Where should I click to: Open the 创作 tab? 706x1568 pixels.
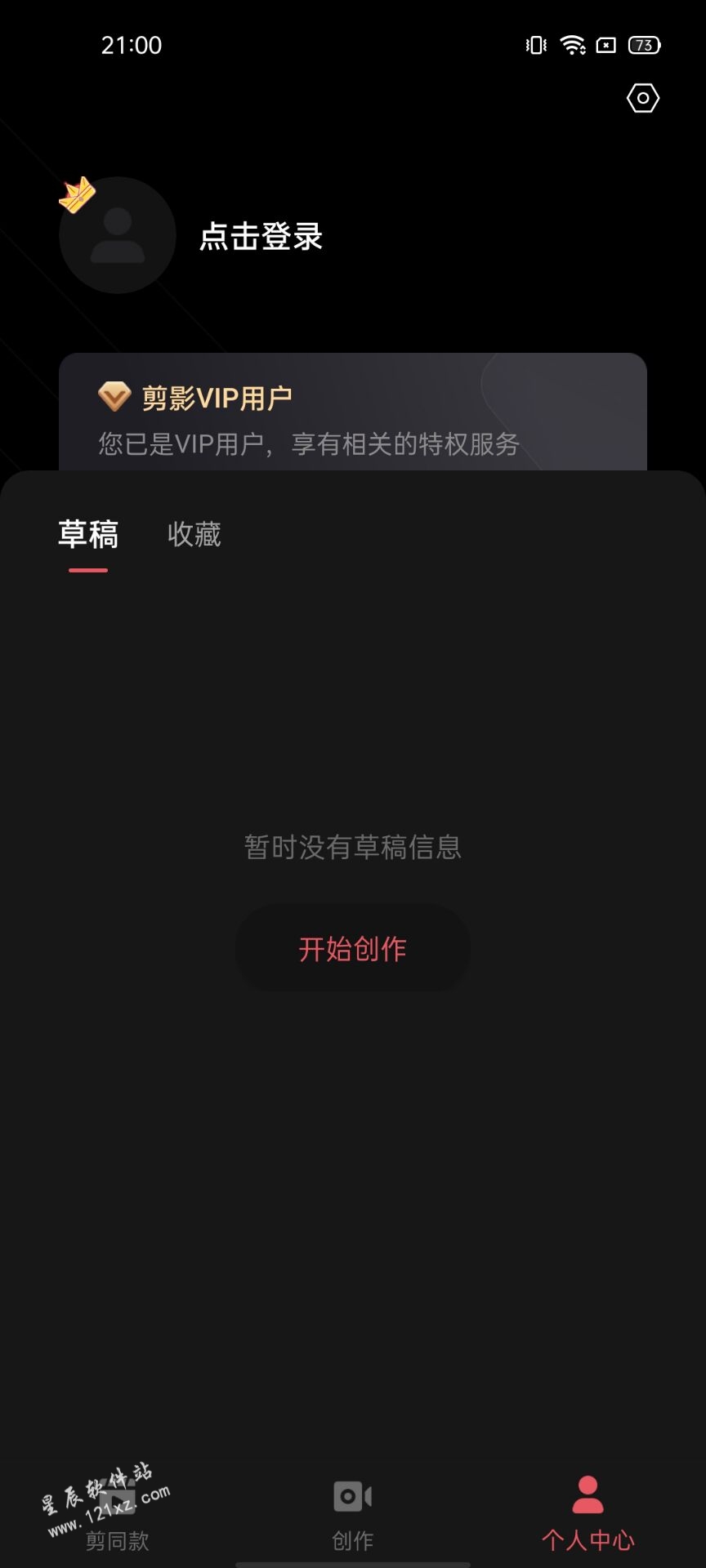(353, 1516)
